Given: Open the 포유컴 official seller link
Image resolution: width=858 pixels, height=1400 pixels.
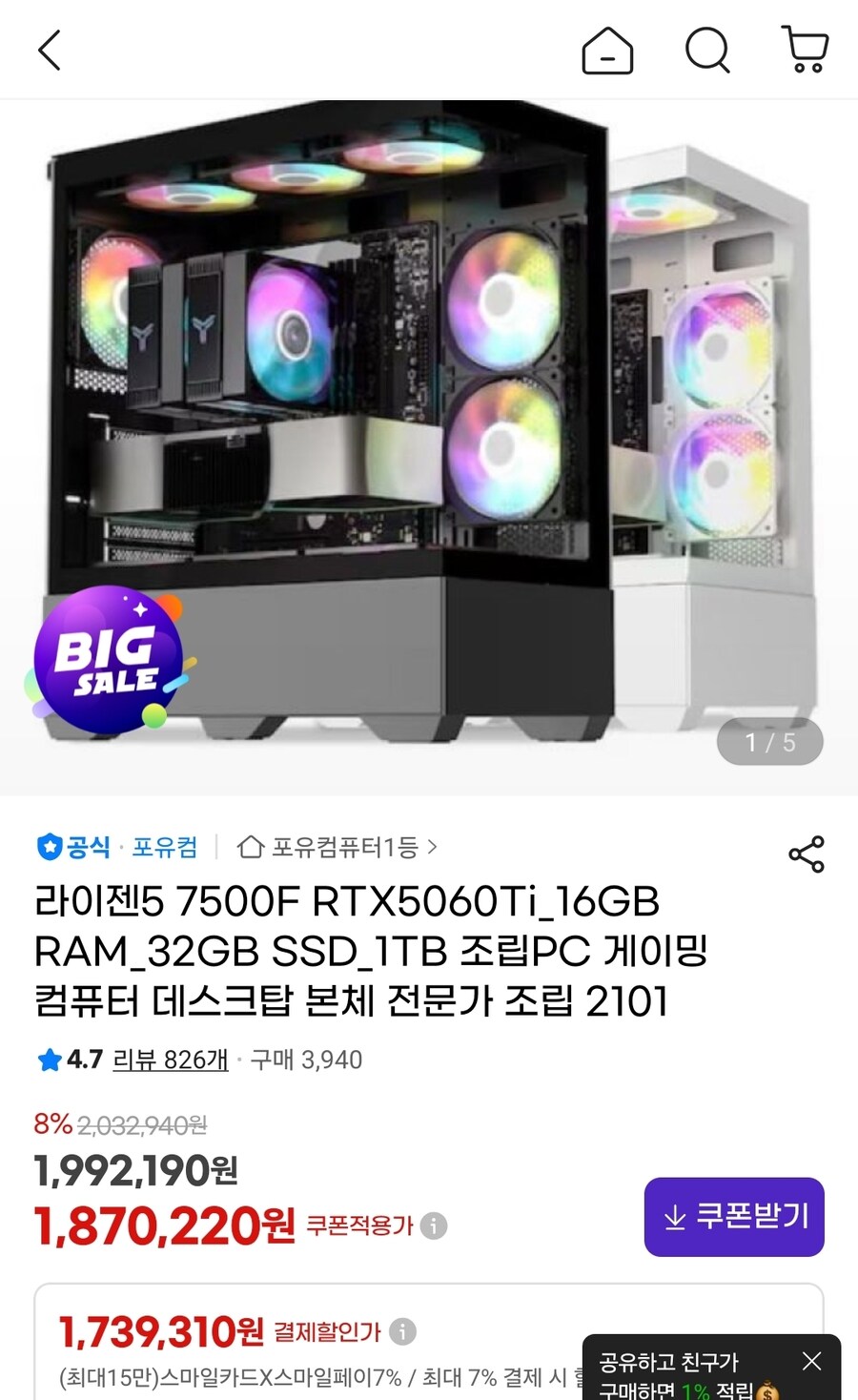Looking at the screenshot, I should [x=164, y=847].
